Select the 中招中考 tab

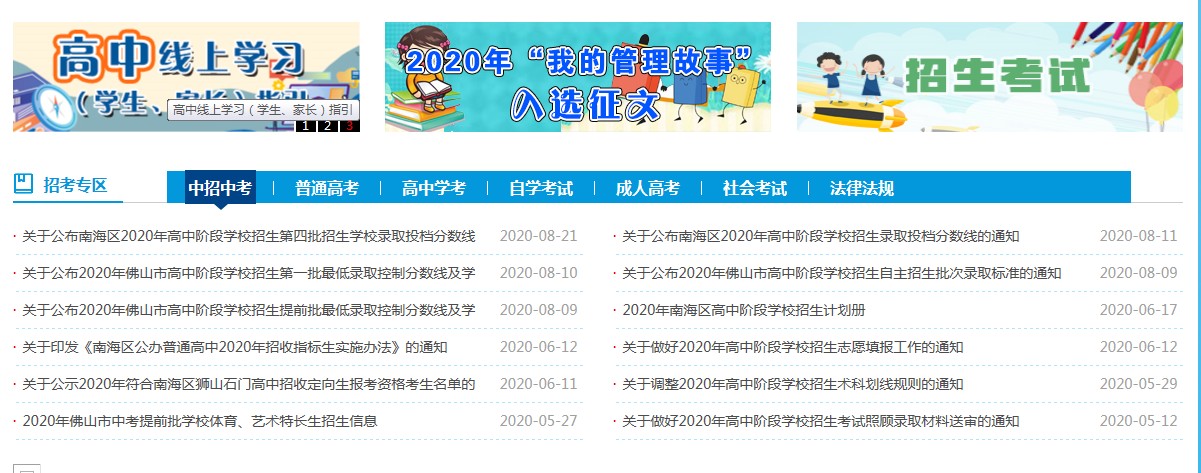pyautogui.click(x=220, y=188)
